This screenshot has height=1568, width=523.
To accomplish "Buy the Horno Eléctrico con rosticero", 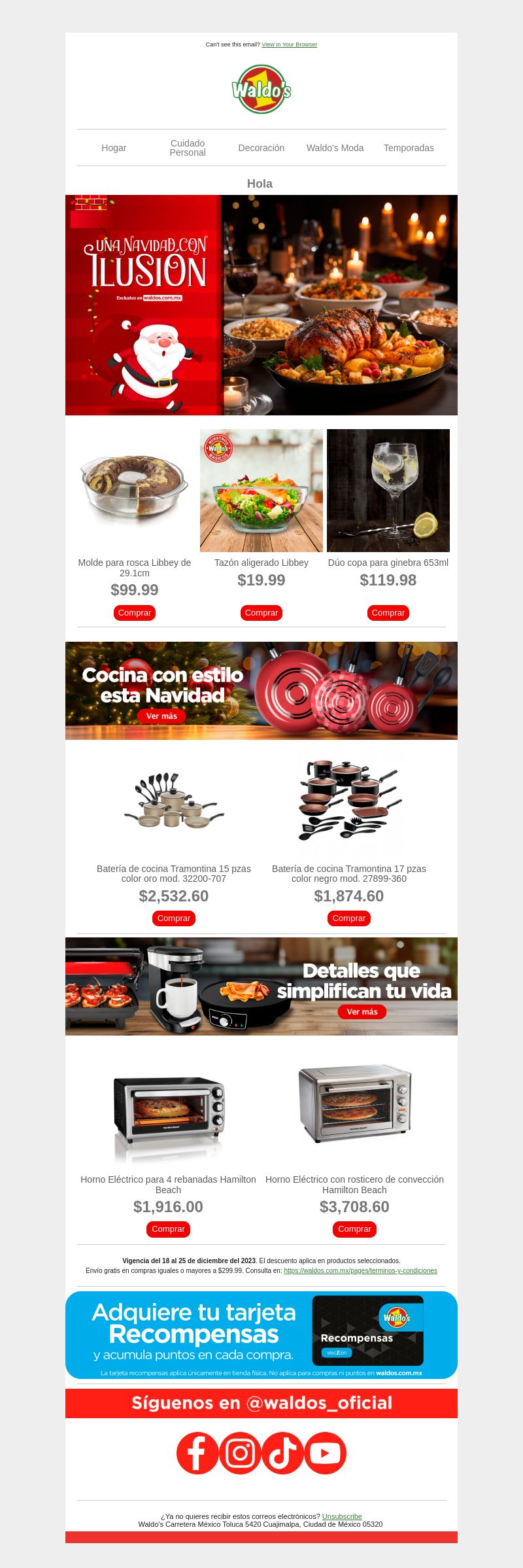I will (x=354, y=1229).
